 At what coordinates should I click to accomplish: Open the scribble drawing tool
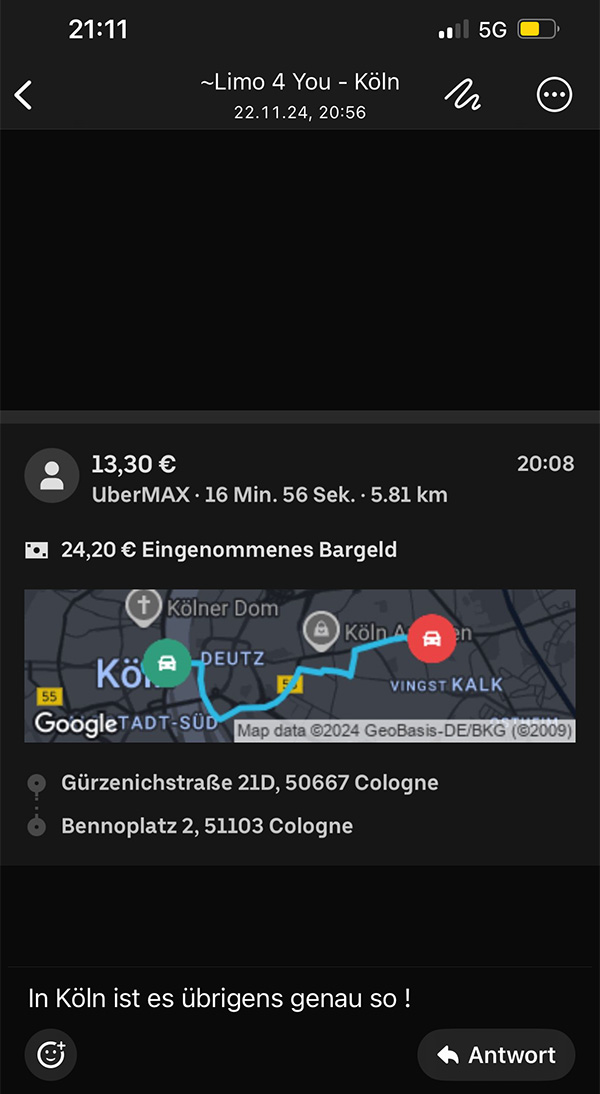pyautogui.click(x=464, y=95)
